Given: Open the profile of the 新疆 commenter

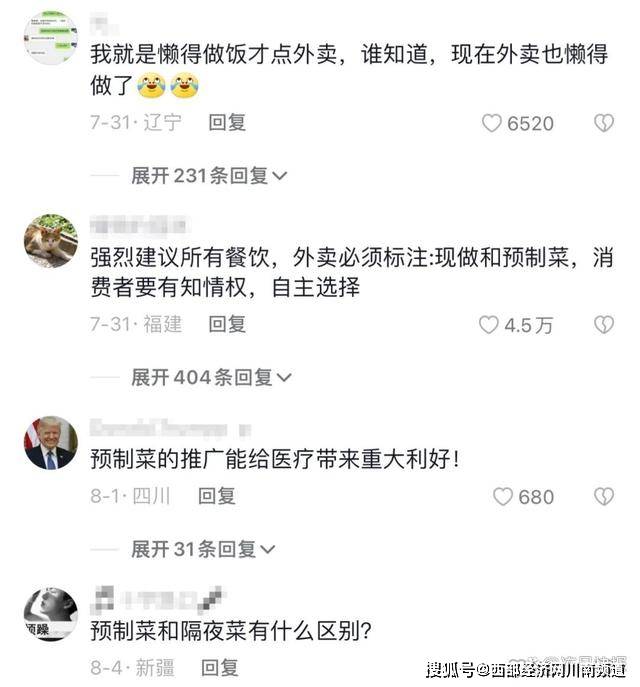Looking at the screenshot, I should (50, 613).
